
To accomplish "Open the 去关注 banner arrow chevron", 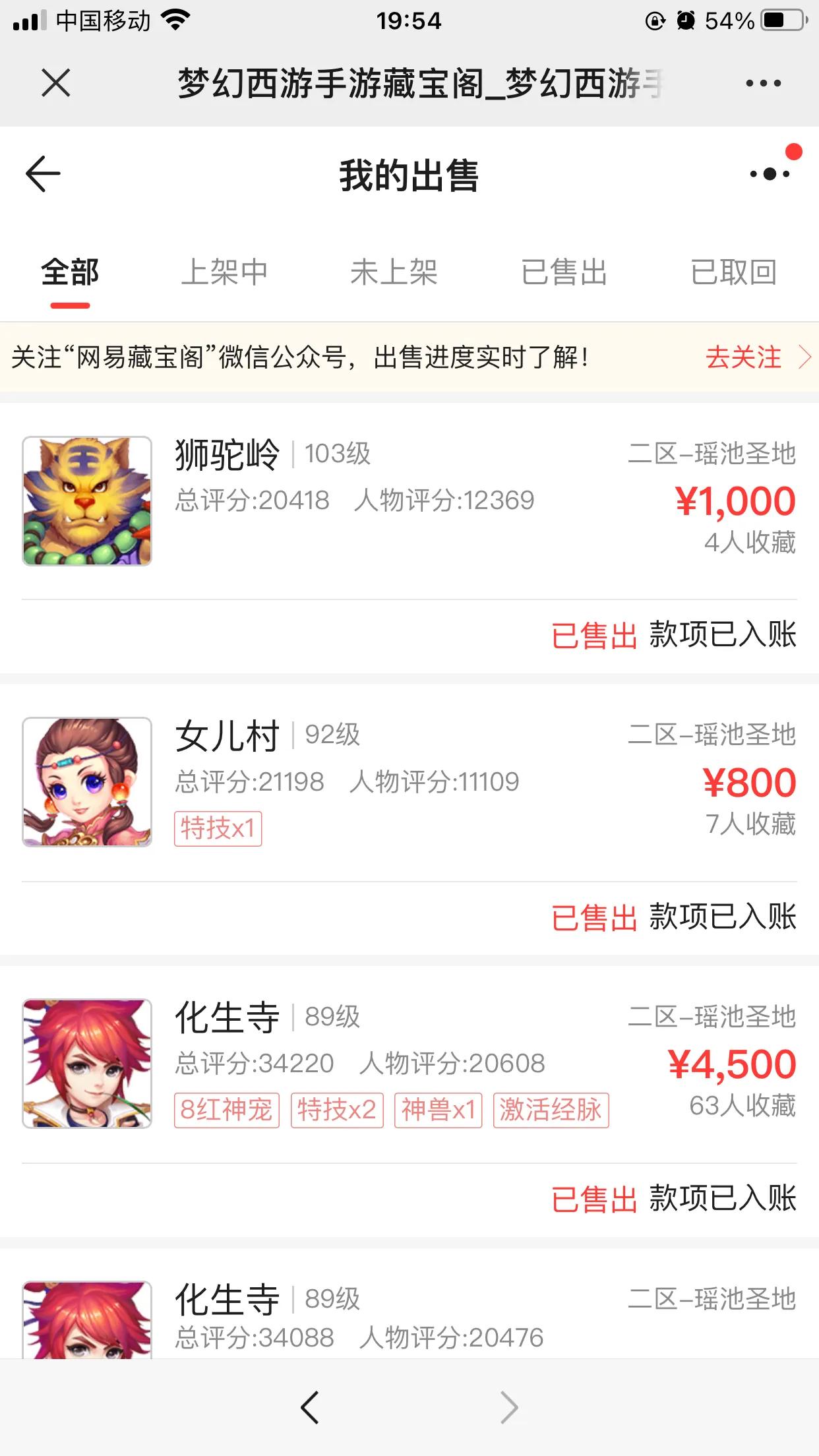I will pyautogui.click(x=806, y=358).
